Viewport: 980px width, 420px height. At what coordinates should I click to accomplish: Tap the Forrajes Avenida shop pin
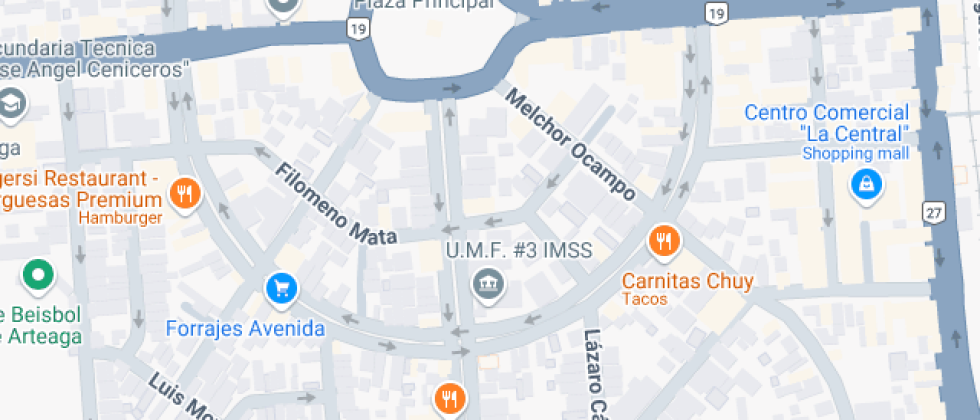[282, 290]
